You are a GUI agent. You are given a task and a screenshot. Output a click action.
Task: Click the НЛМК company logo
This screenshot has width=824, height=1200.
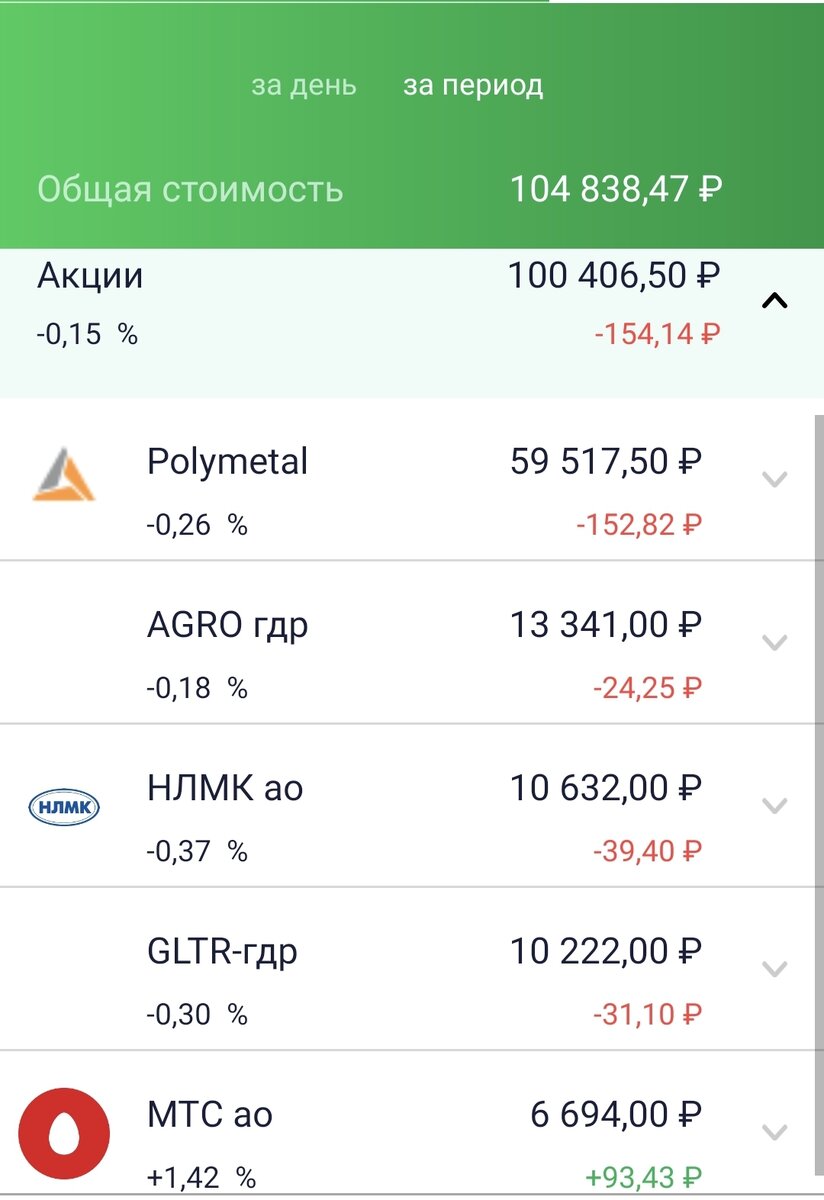click(x=64, y=805)
